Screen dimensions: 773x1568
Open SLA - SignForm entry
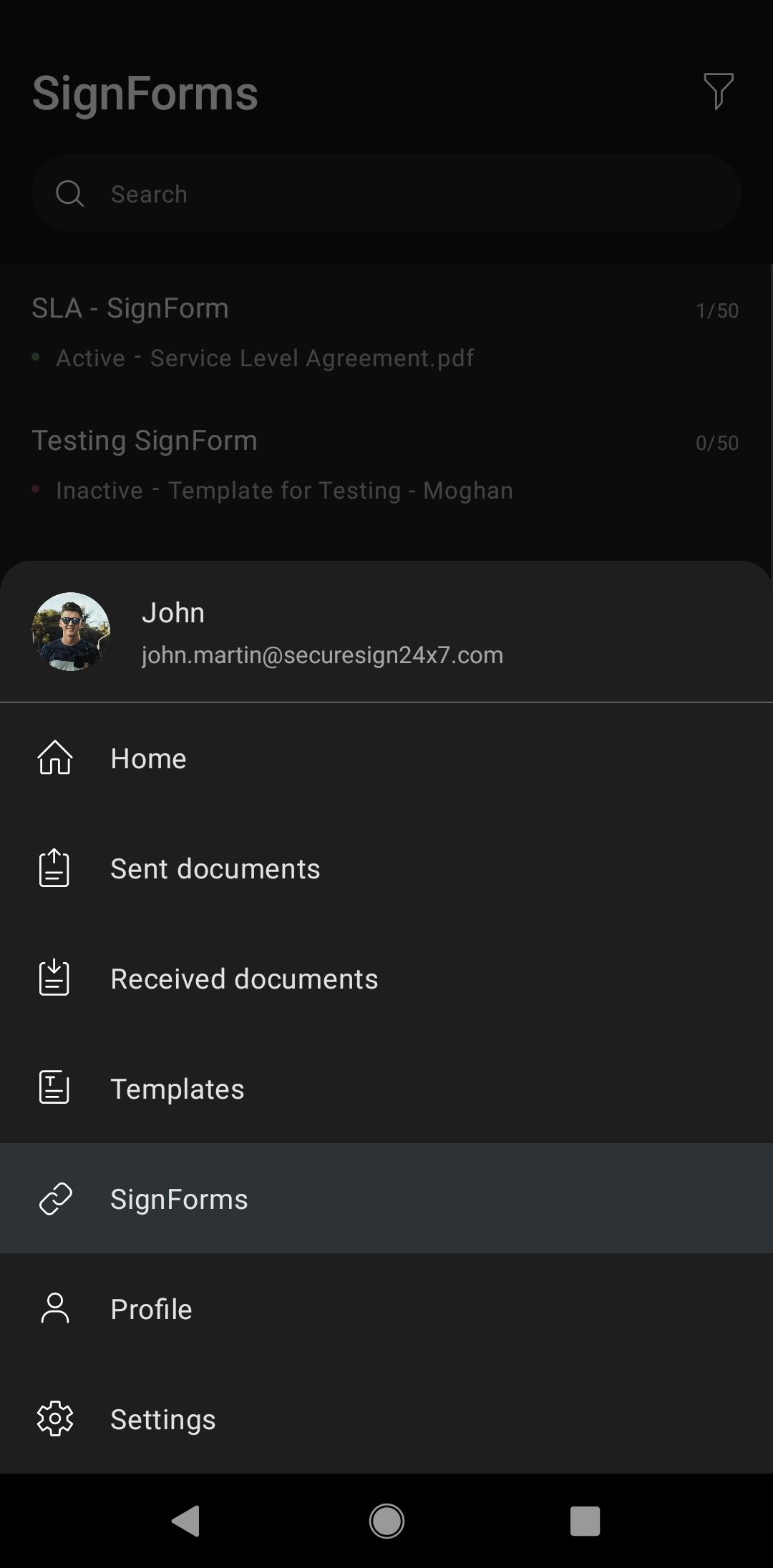(x=385, y=333)
